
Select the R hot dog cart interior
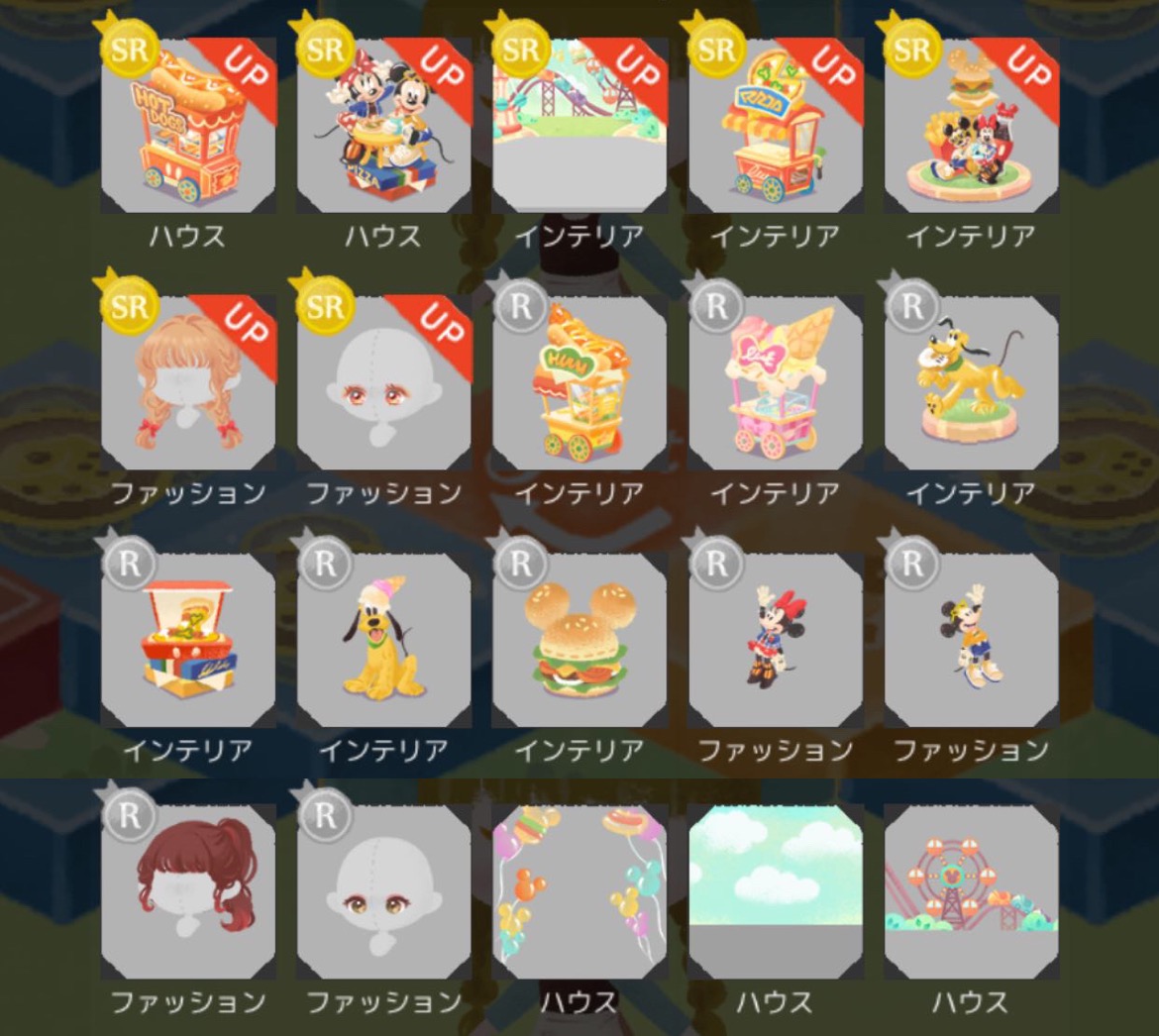click(x=579, y=383)
